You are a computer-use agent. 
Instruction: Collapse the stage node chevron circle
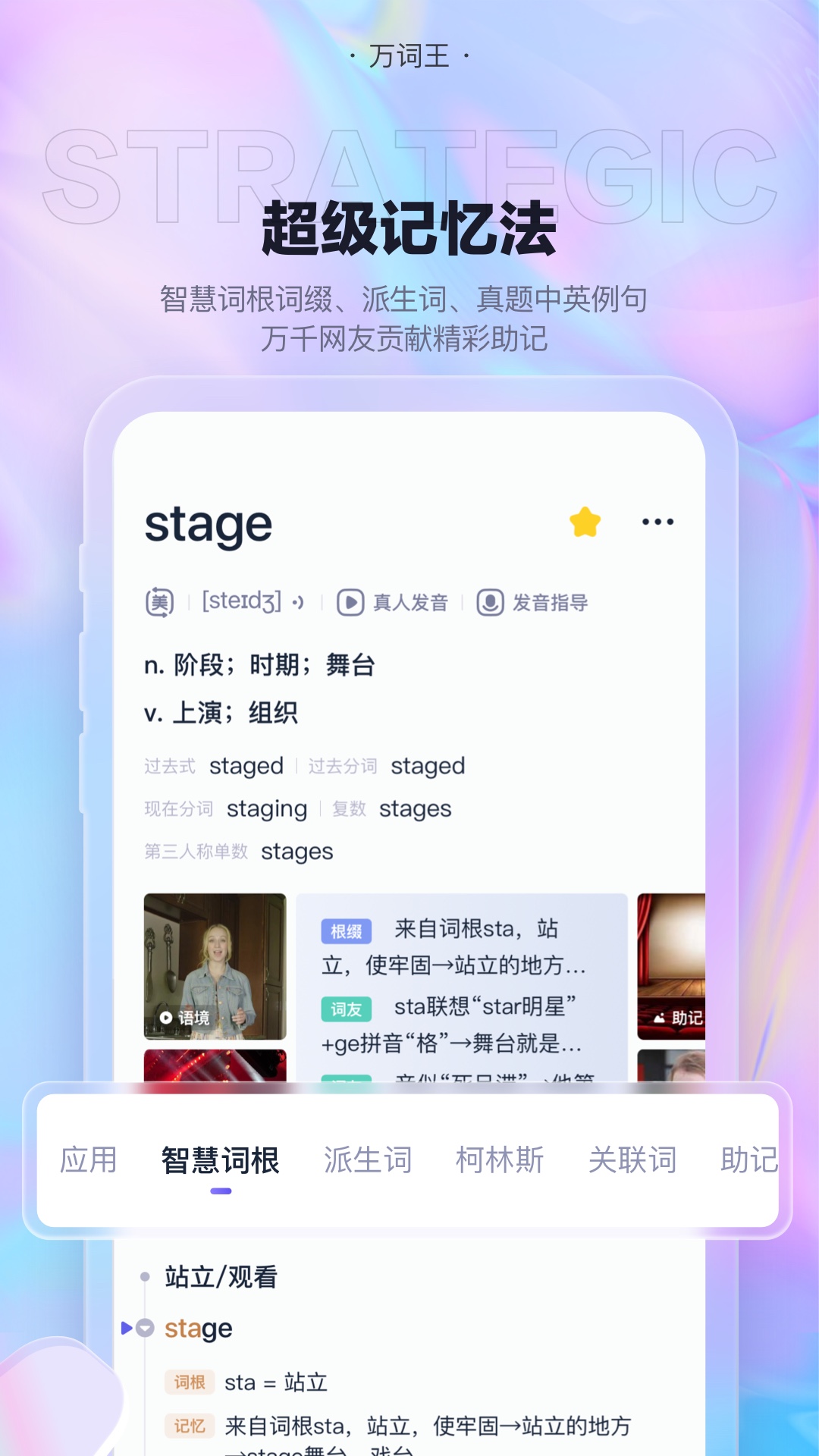(146, 1329)
